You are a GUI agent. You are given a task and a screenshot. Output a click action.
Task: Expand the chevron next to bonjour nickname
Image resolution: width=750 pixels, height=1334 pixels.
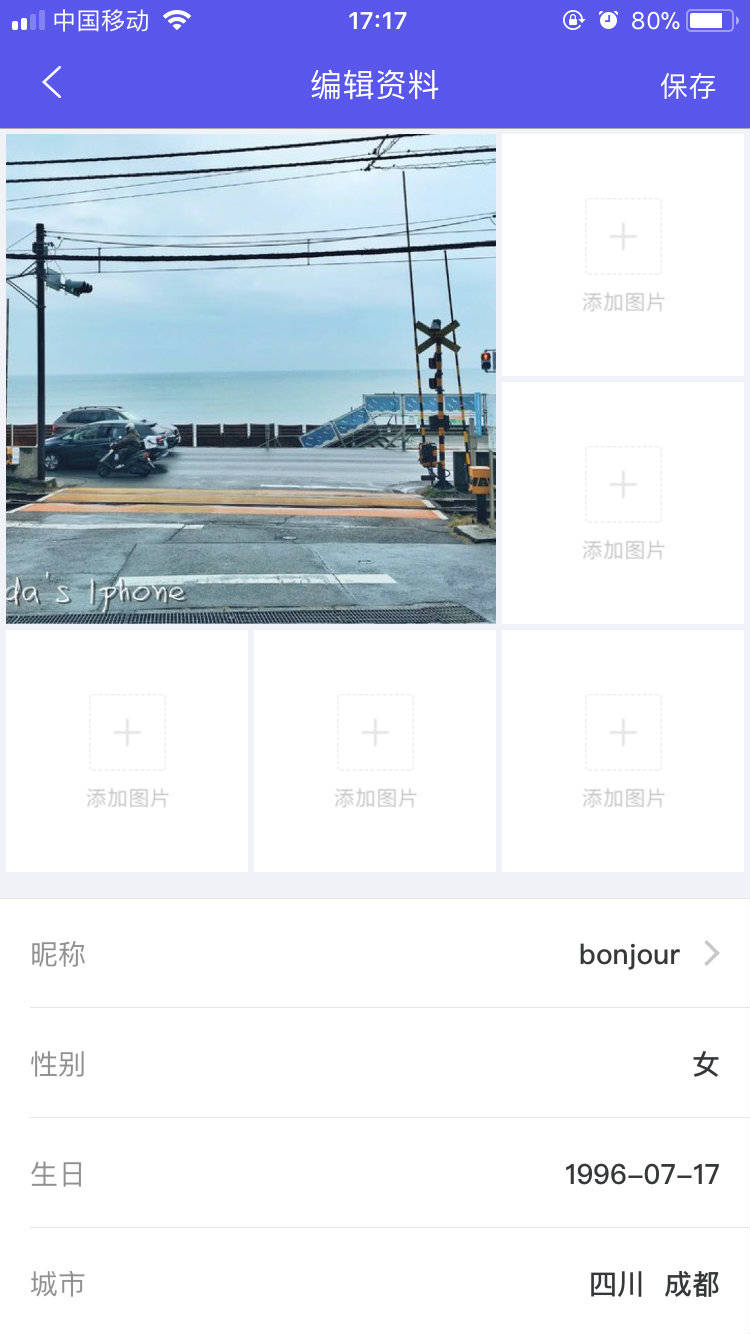pos(710,953)
